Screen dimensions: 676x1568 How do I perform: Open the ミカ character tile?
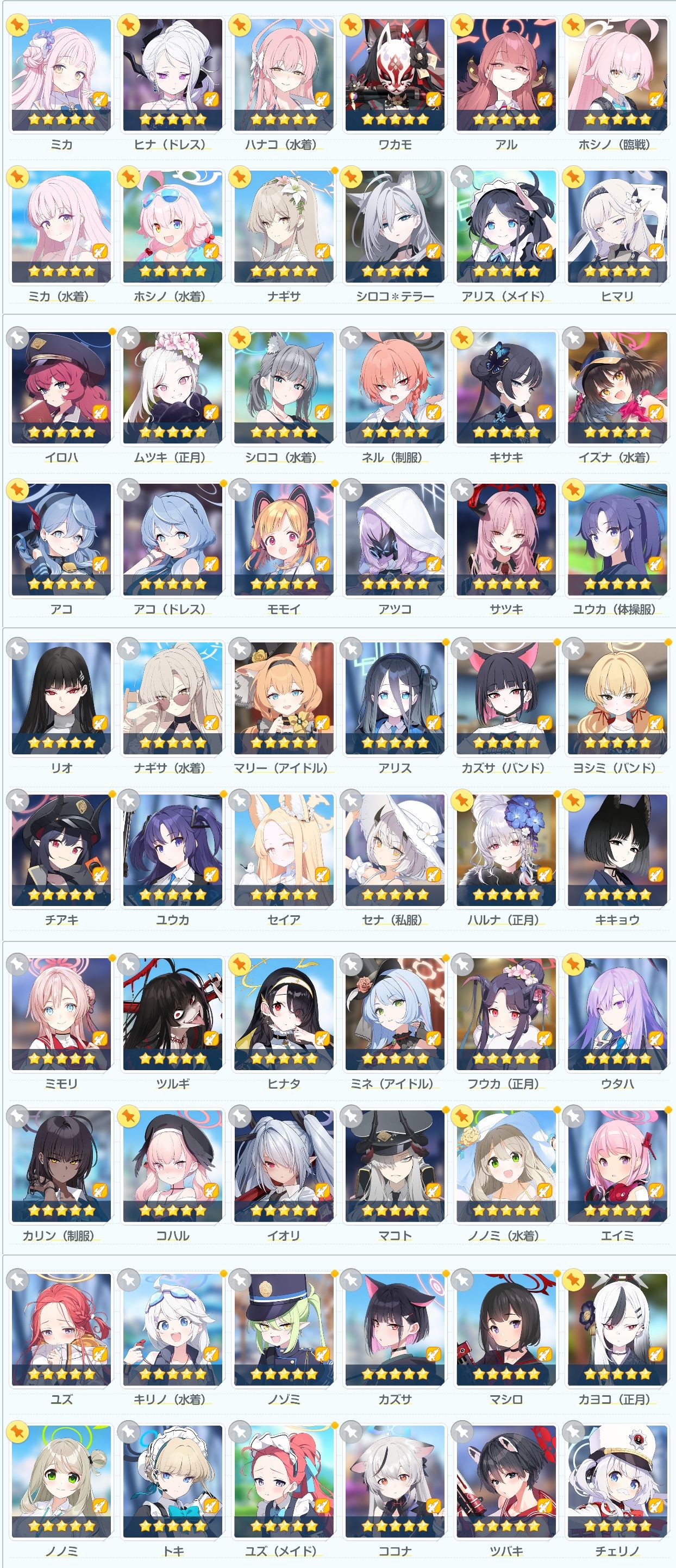point(61,74)
